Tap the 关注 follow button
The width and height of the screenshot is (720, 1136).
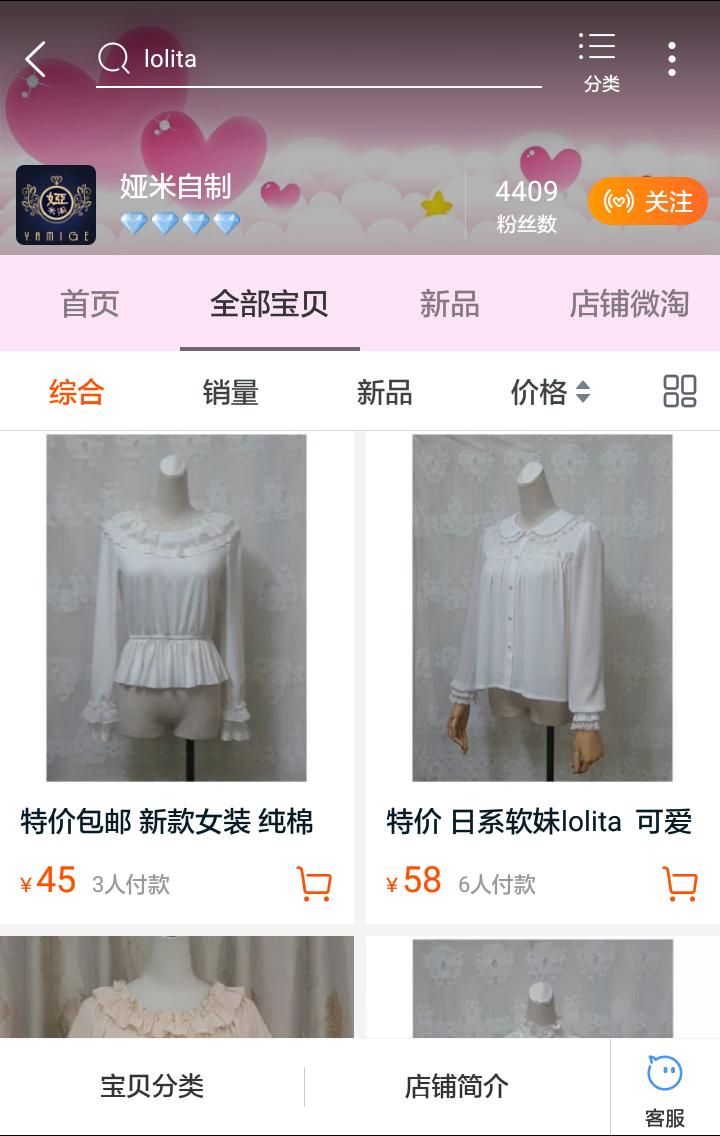648,201
